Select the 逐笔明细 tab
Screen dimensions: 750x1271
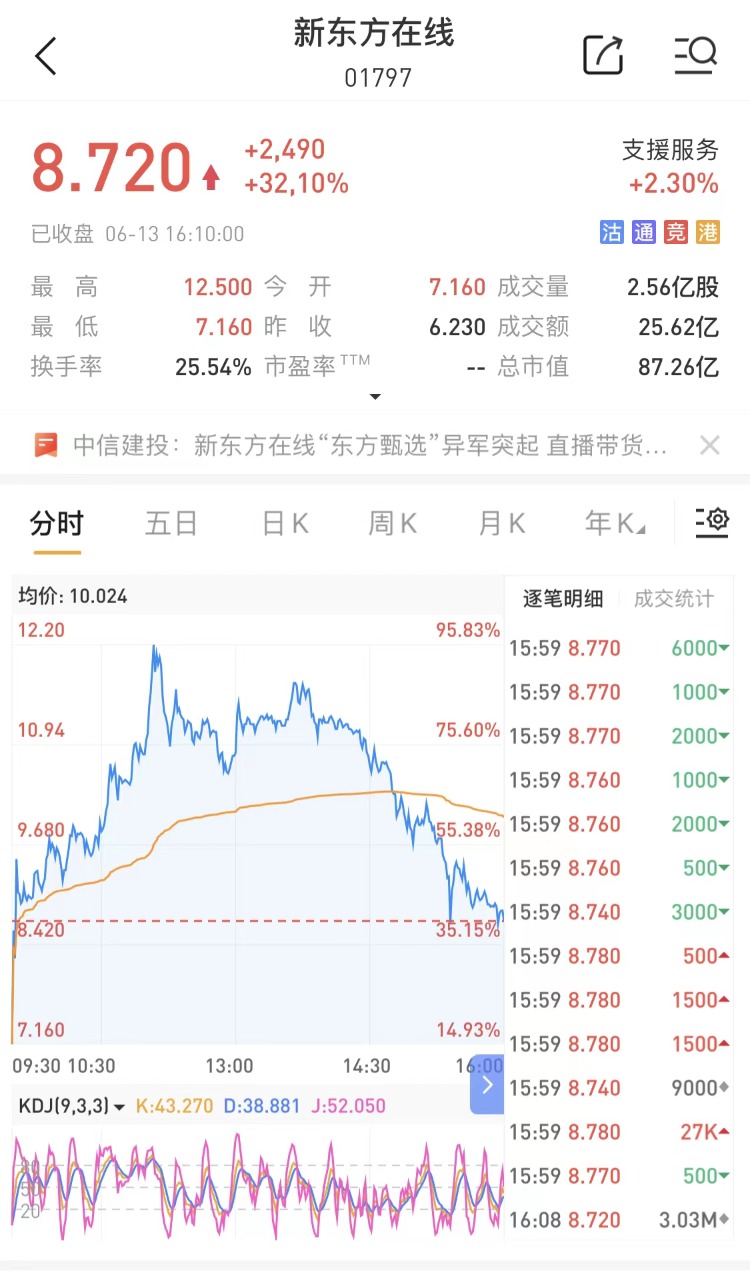coord(563,599)
